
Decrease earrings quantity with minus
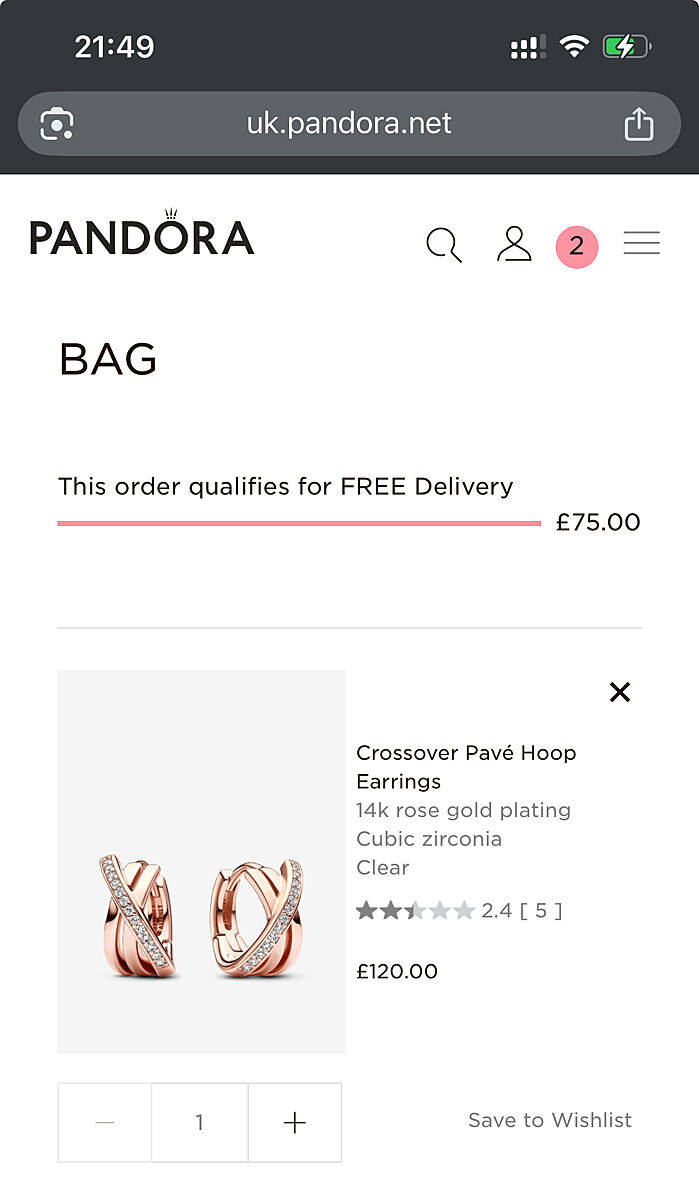[x=105, y=1123]
